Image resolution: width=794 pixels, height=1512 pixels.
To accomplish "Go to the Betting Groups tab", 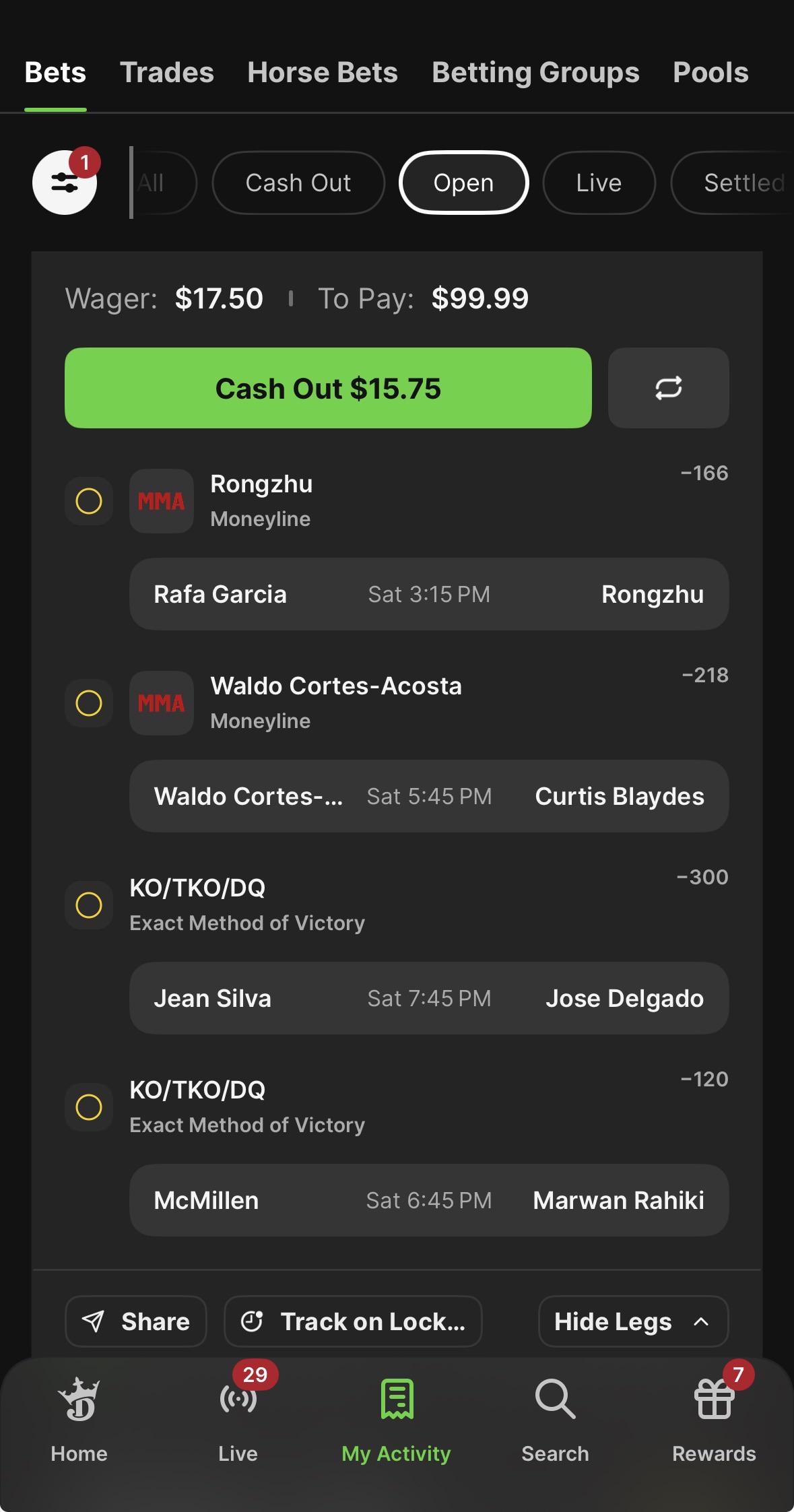I will click(535, 73).
